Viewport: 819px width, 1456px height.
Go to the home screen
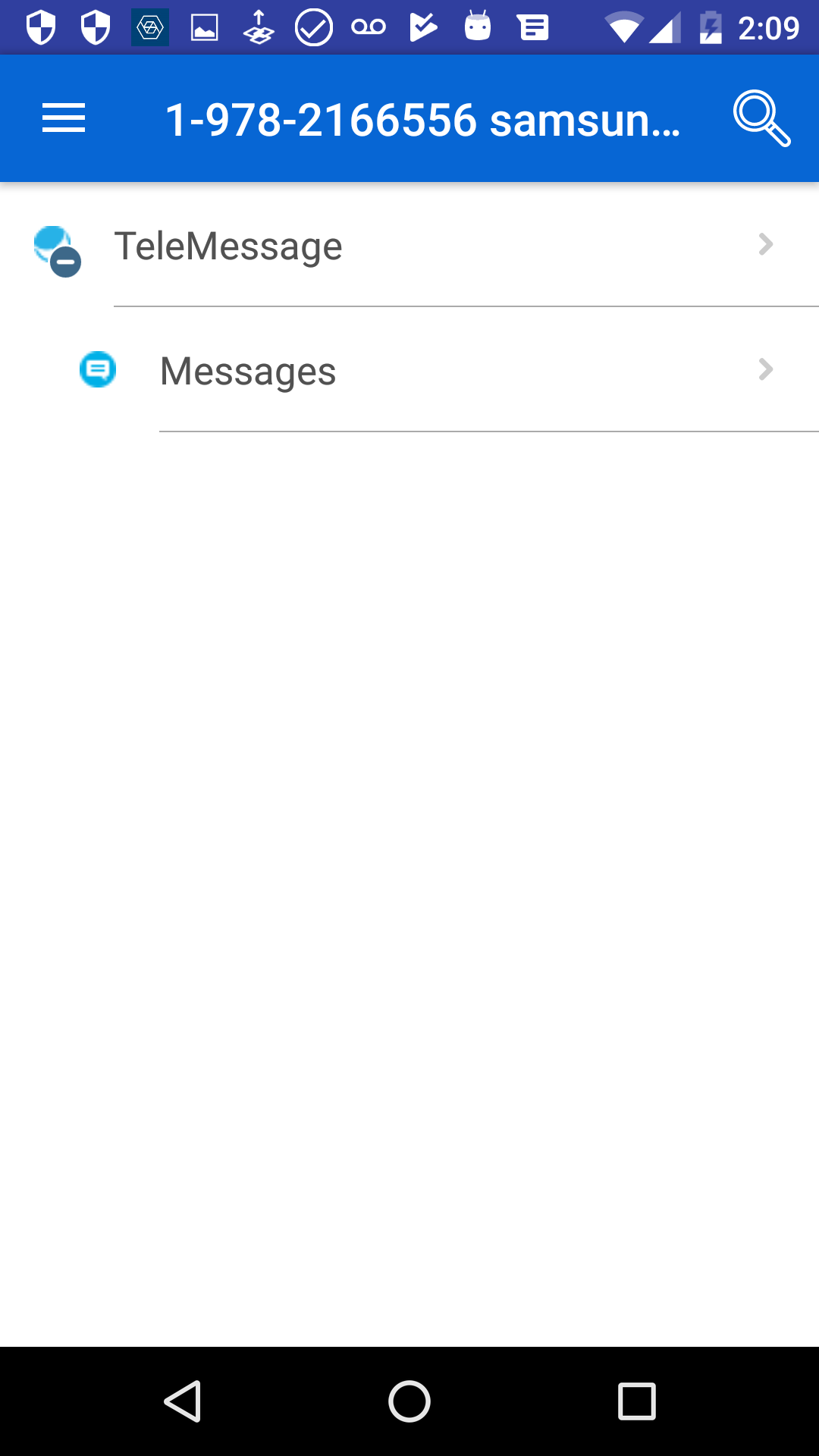(x=409, y=1401)
